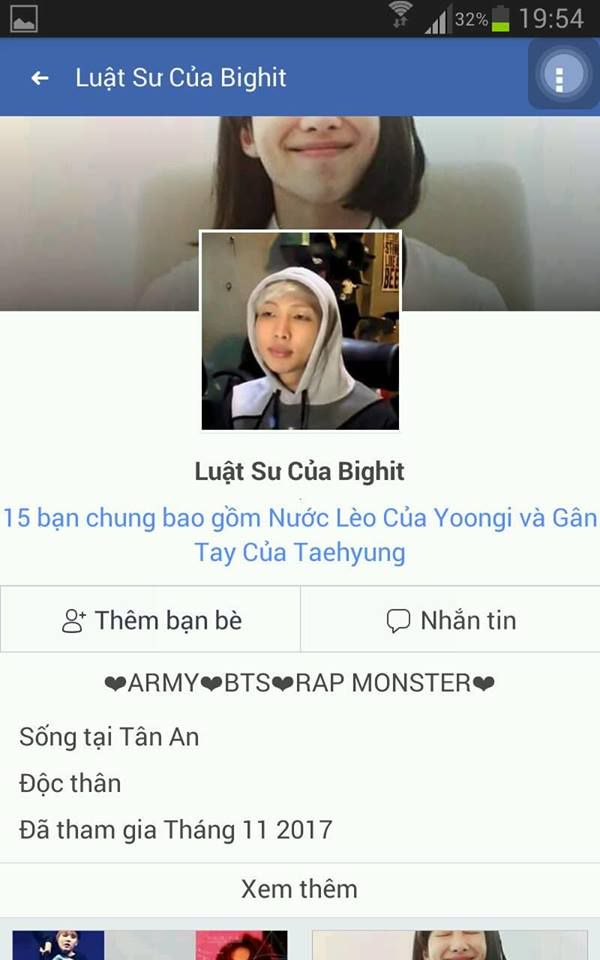Viewport: 600px width, 960px height.
Task: Send a message with Nhắn tin
Action: pos(451,620)
